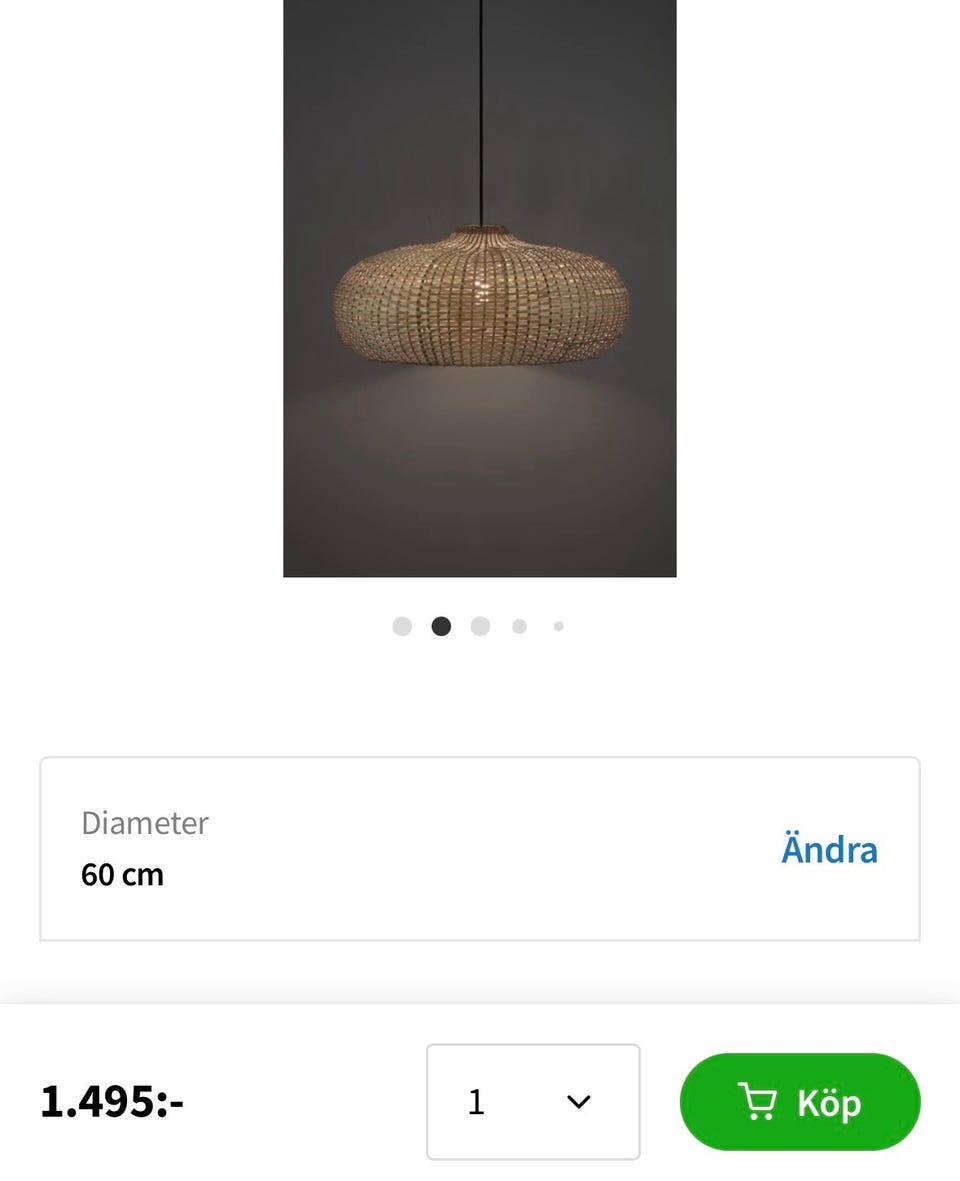Viewport: 960px width, 1181px height.
Task: Return to slide one with its indicator
Action: click(402, 626)
